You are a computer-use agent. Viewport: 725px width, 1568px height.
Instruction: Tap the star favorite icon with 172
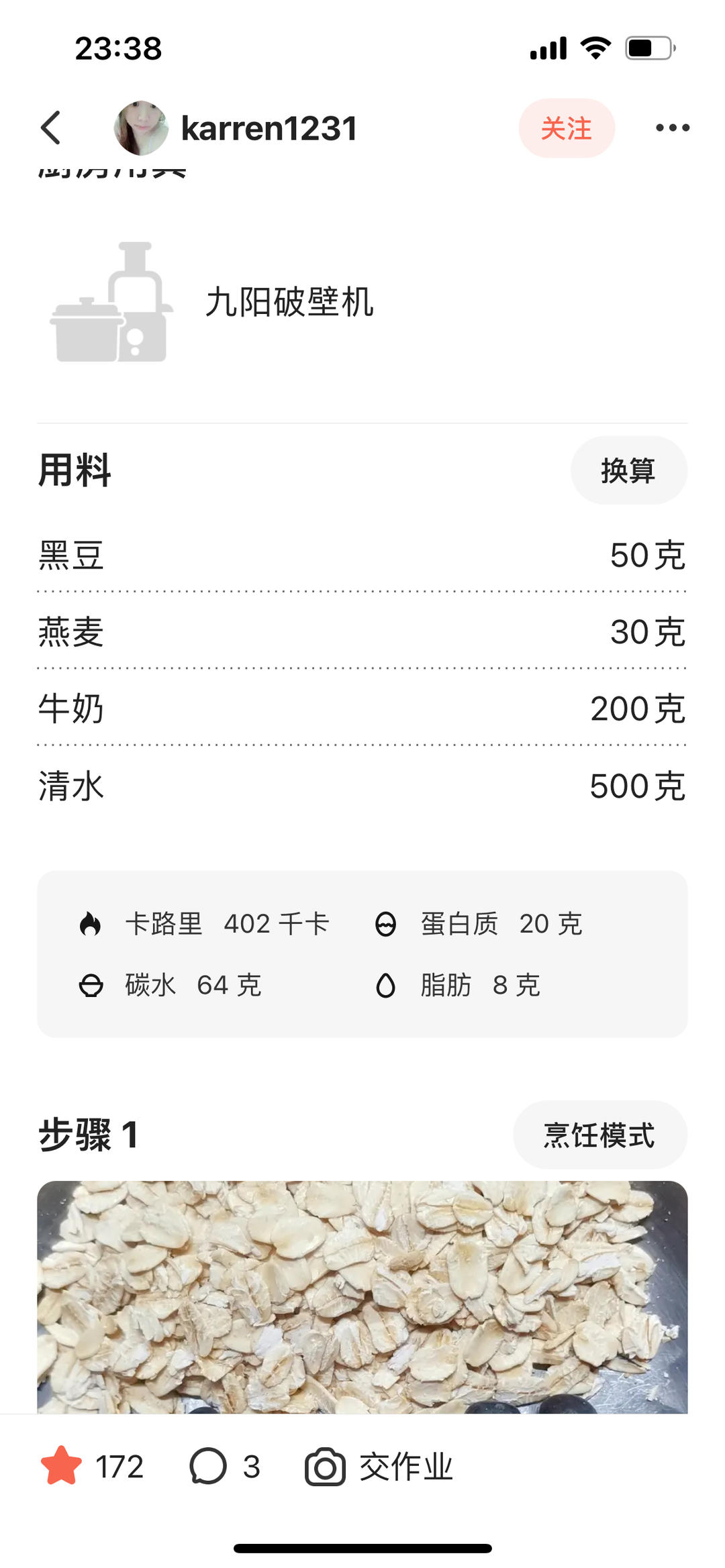[x=62, y=1466]
